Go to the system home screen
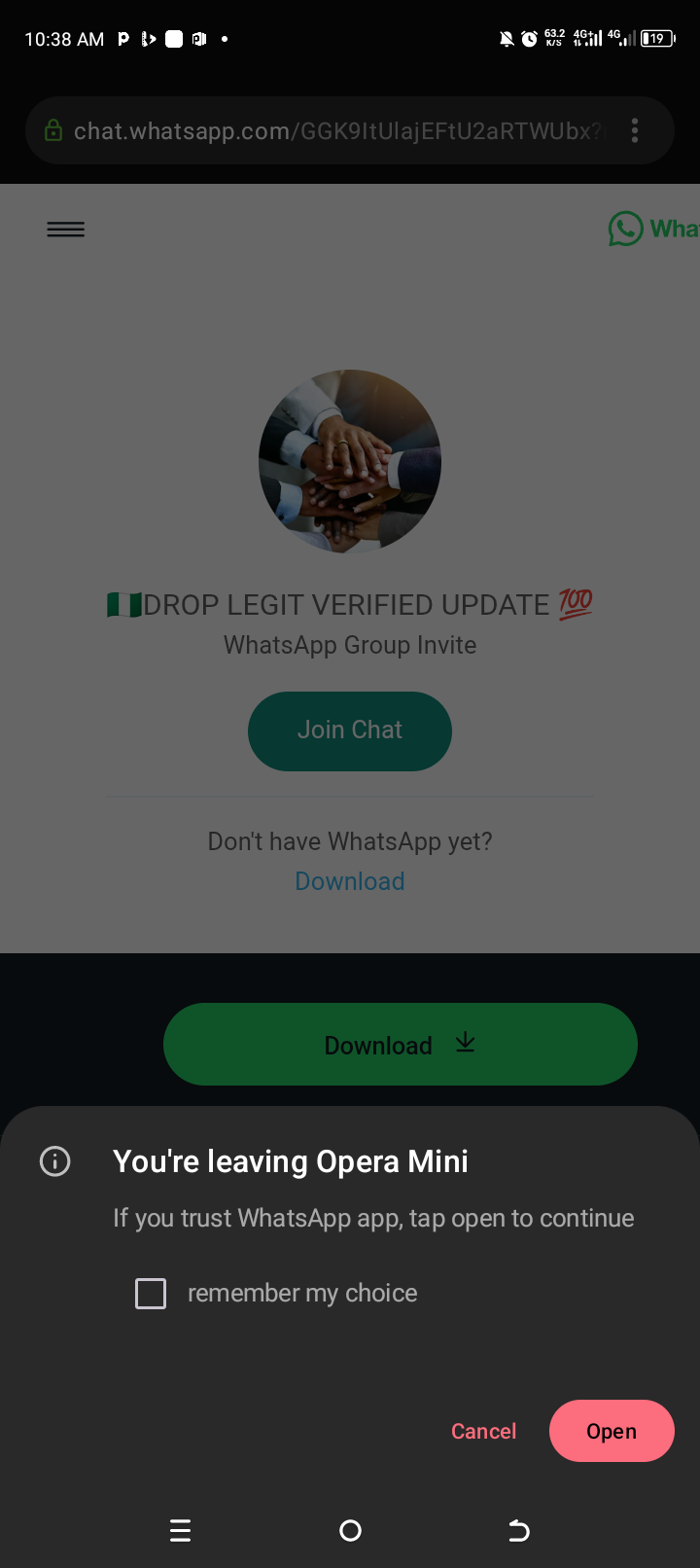The height and width of the screenshot is (1568, 700). coord(350,1531)
